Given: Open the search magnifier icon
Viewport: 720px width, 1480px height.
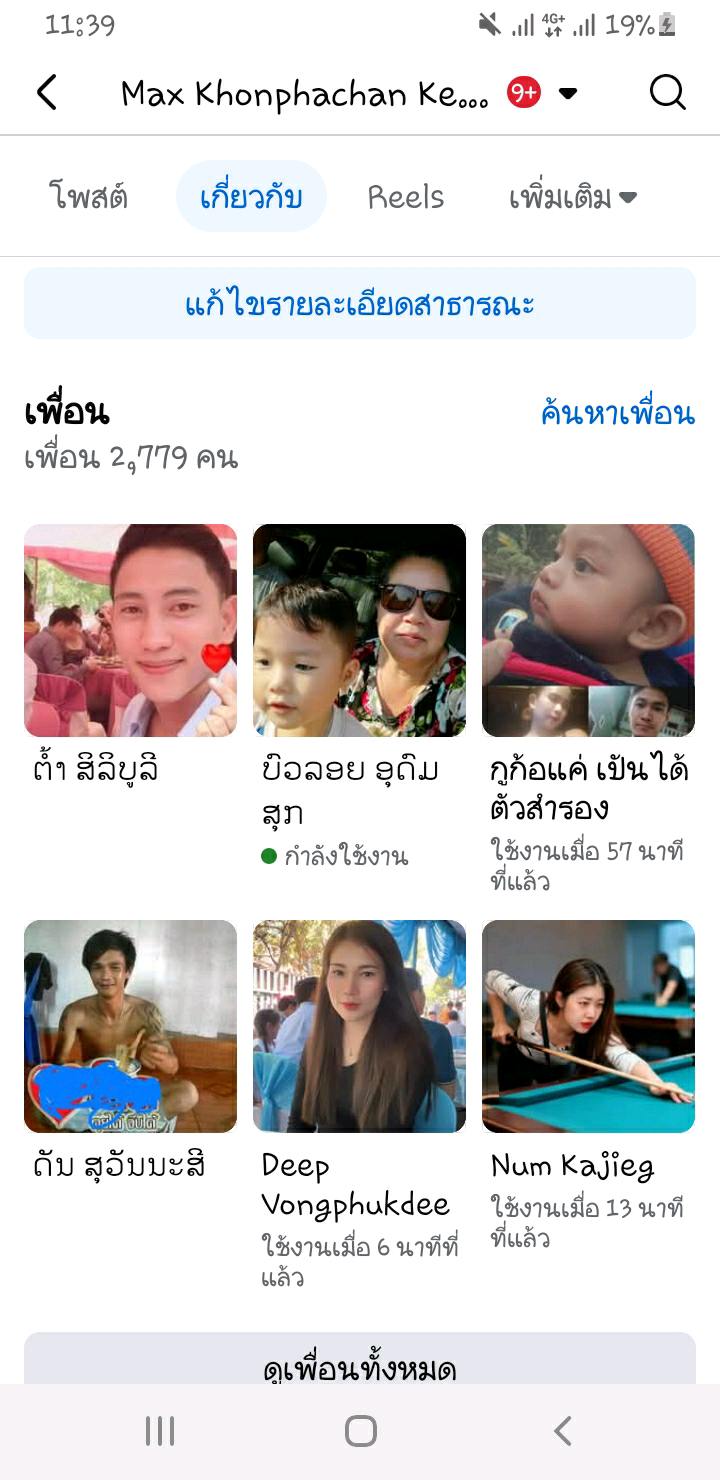Looking at the screenshot, I should [x=667, y=93].
